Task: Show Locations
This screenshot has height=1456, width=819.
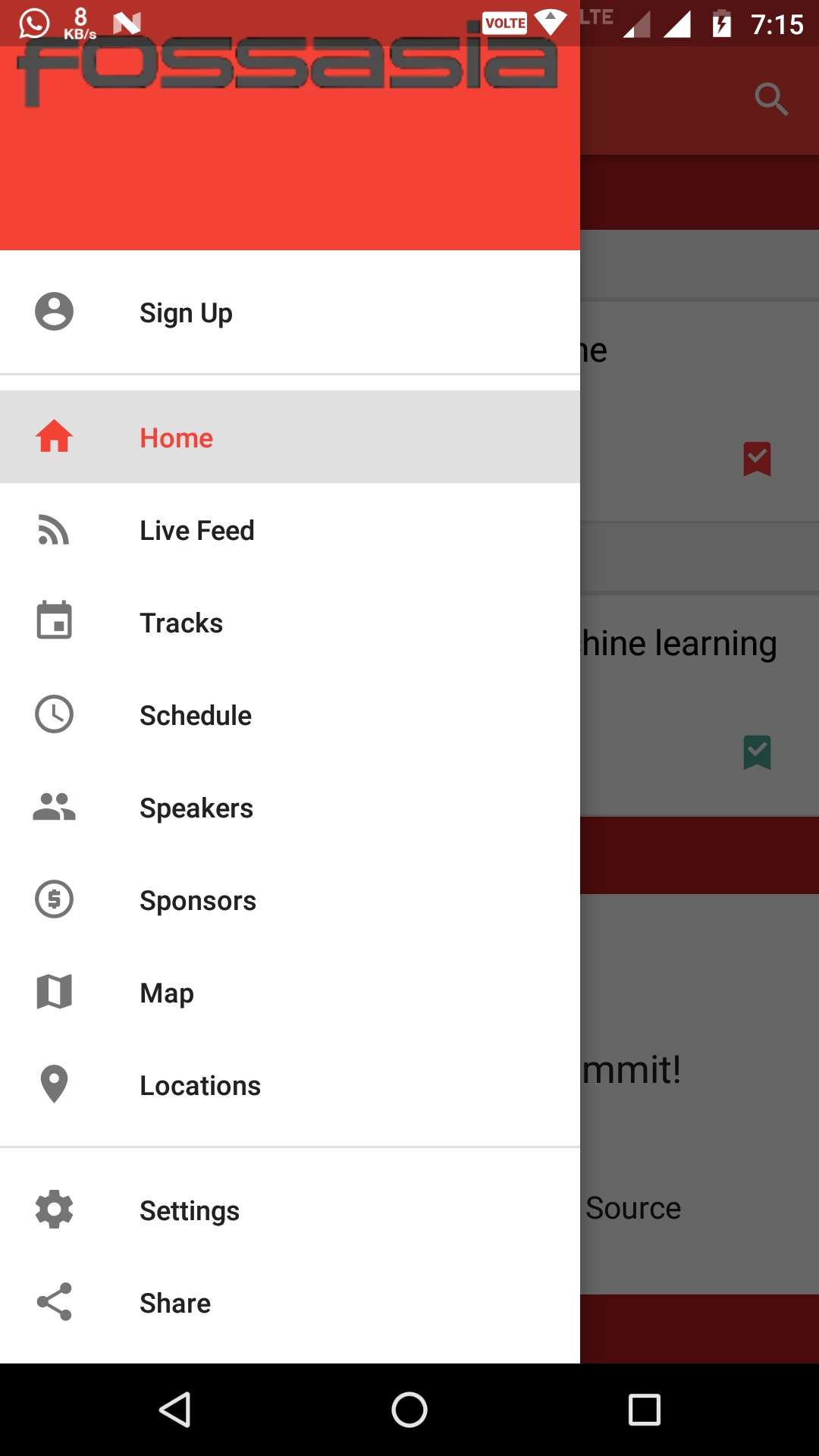Action: [290, 1085]
